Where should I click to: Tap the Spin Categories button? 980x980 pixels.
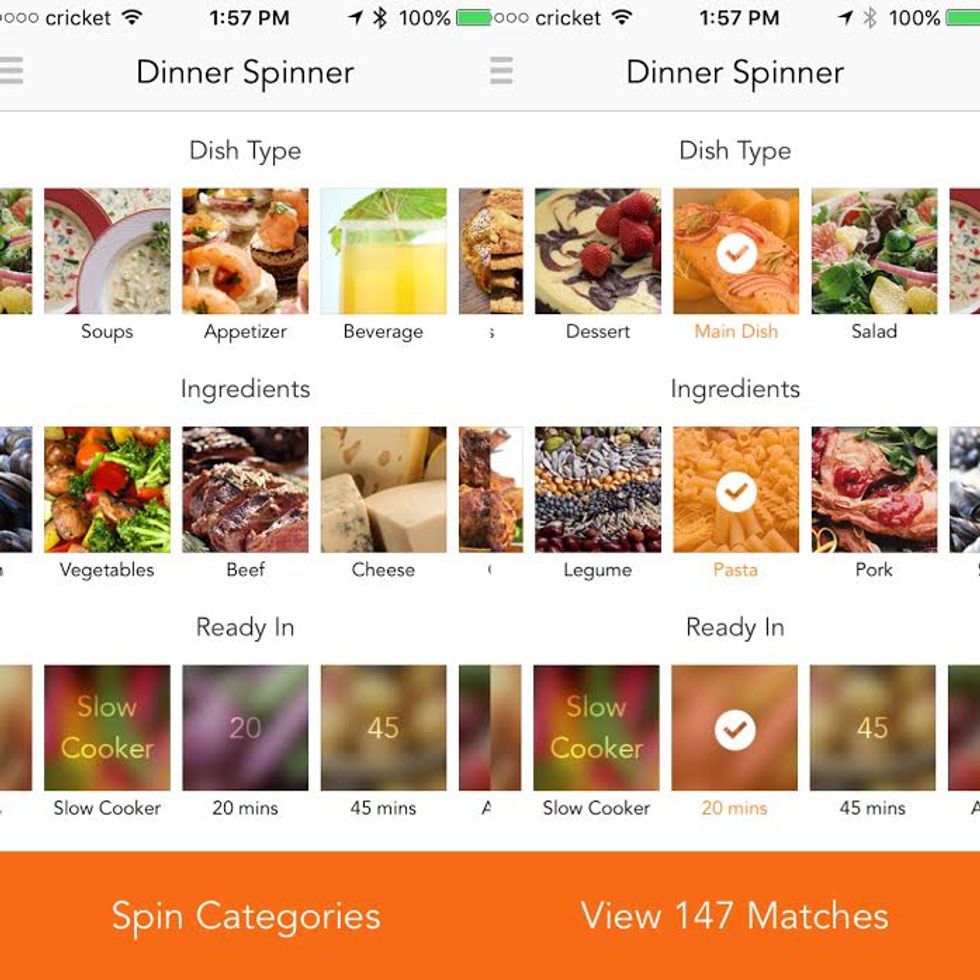coord(245,916)
